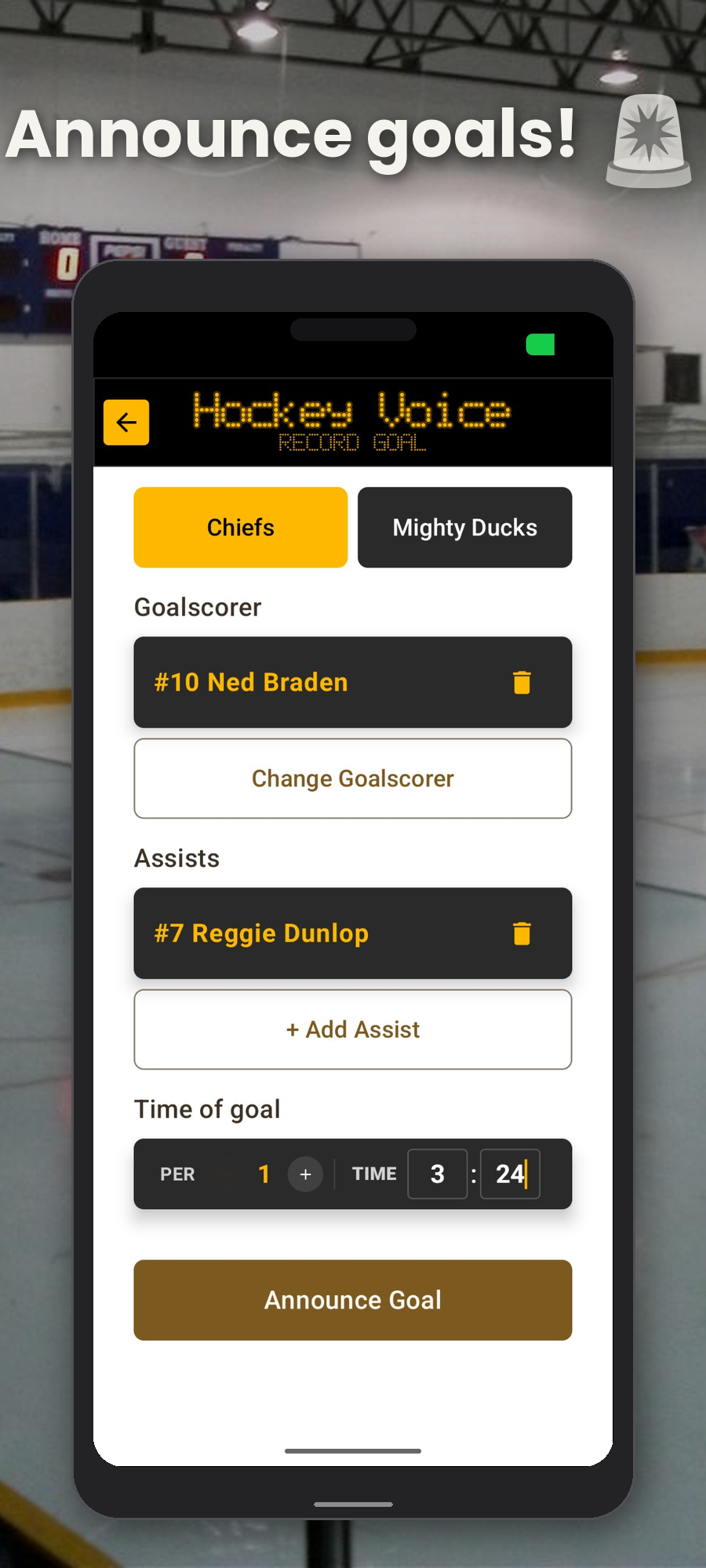Remove assist Reggie Dunlop via trash icon
This screenshot has width=706, height=1568.
pos(522,934)
